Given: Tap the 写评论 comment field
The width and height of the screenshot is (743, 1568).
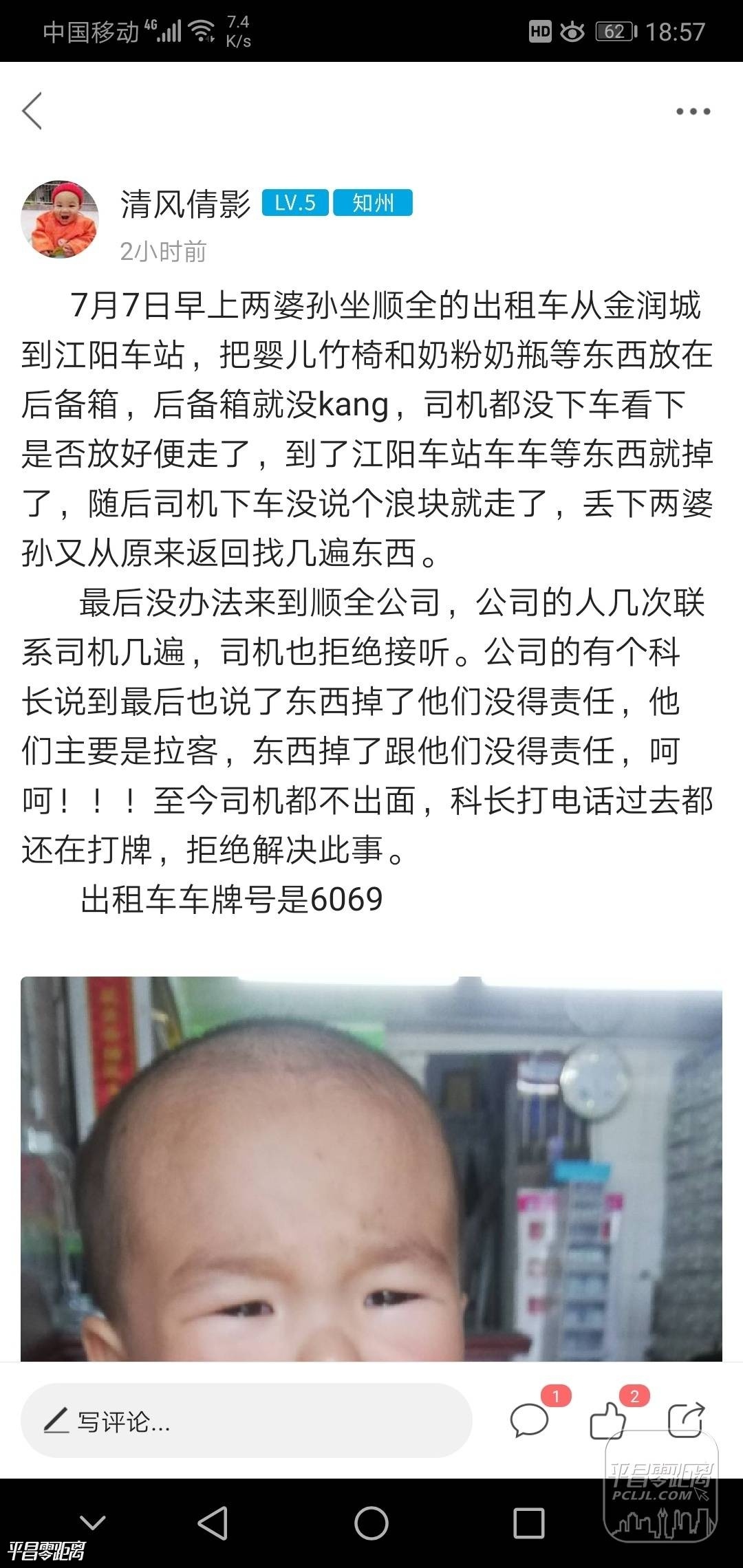Looking at the screenshot, I should click(x=246, y=1421).
